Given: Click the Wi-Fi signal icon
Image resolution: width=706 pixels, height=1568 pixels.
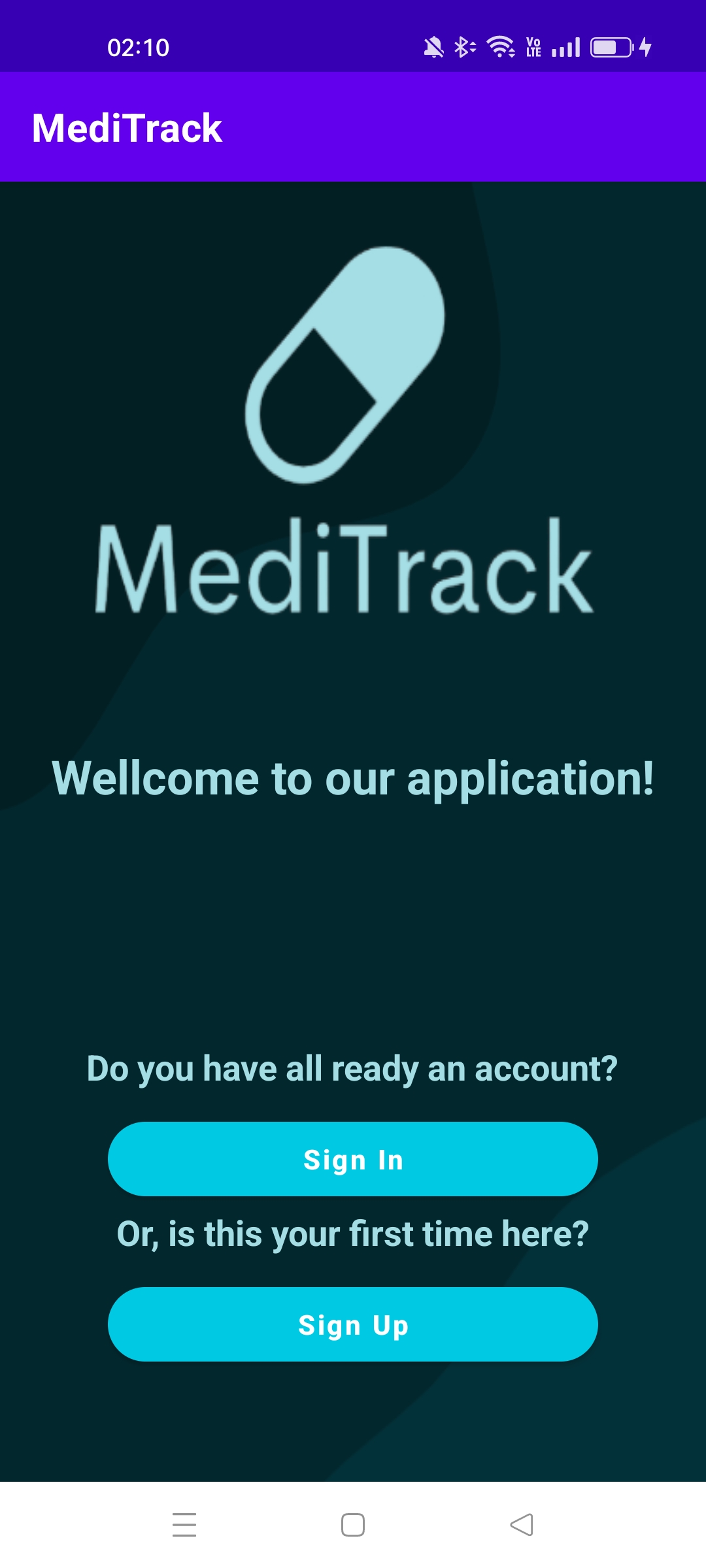Looking at the screenshot, I should pos(498,47).
